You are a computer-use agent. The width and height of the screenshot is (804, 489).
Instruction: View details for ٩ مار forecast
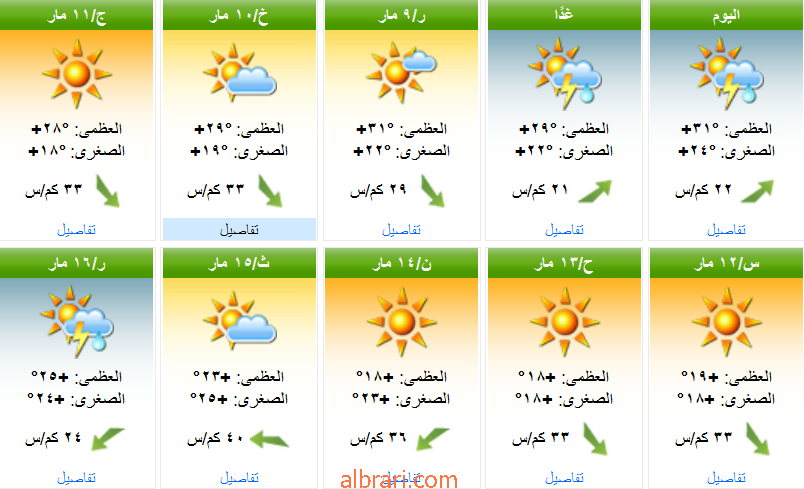pyautogui.click(x=401, y=230)
